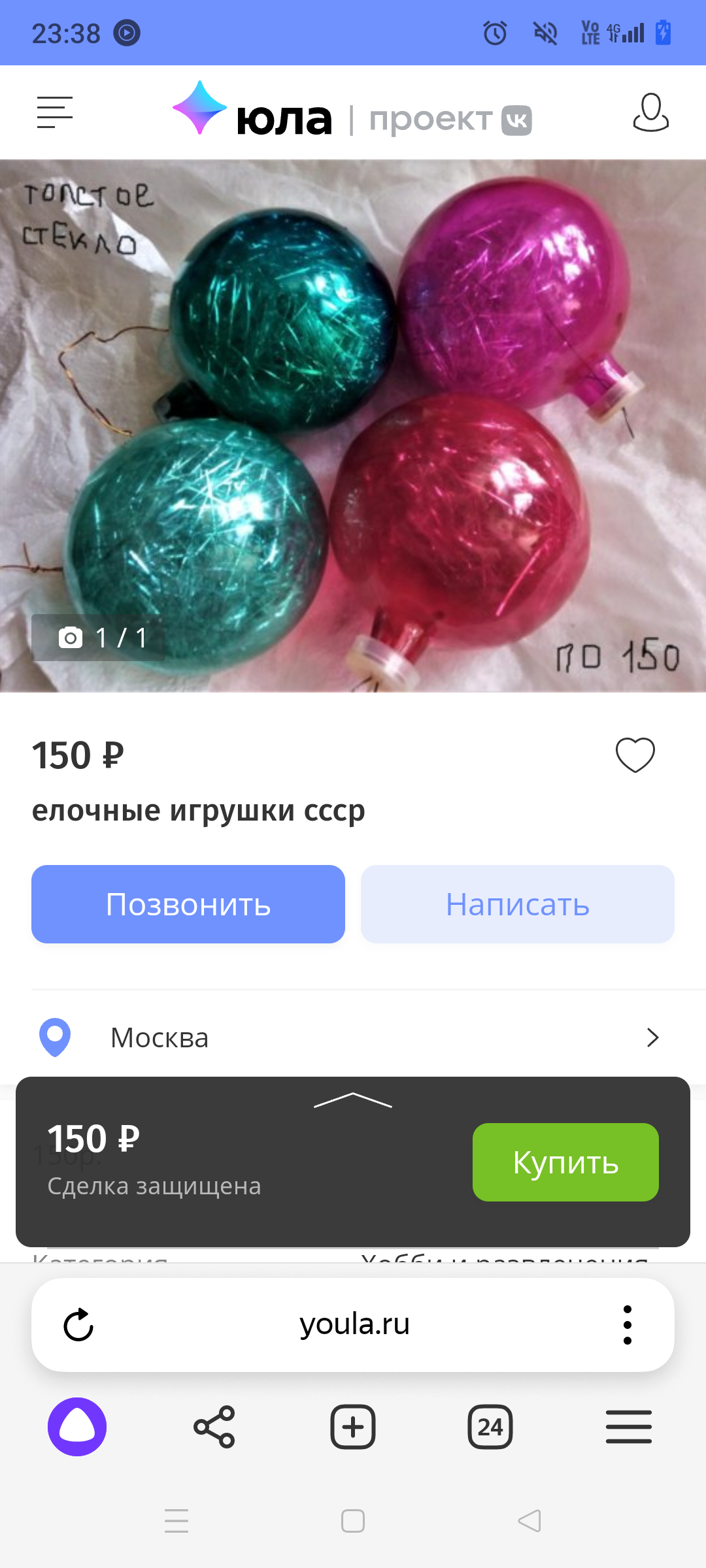The image size is (706, 1568).
Task: Add listing to favorites with heart
Action: coord(635,755)
